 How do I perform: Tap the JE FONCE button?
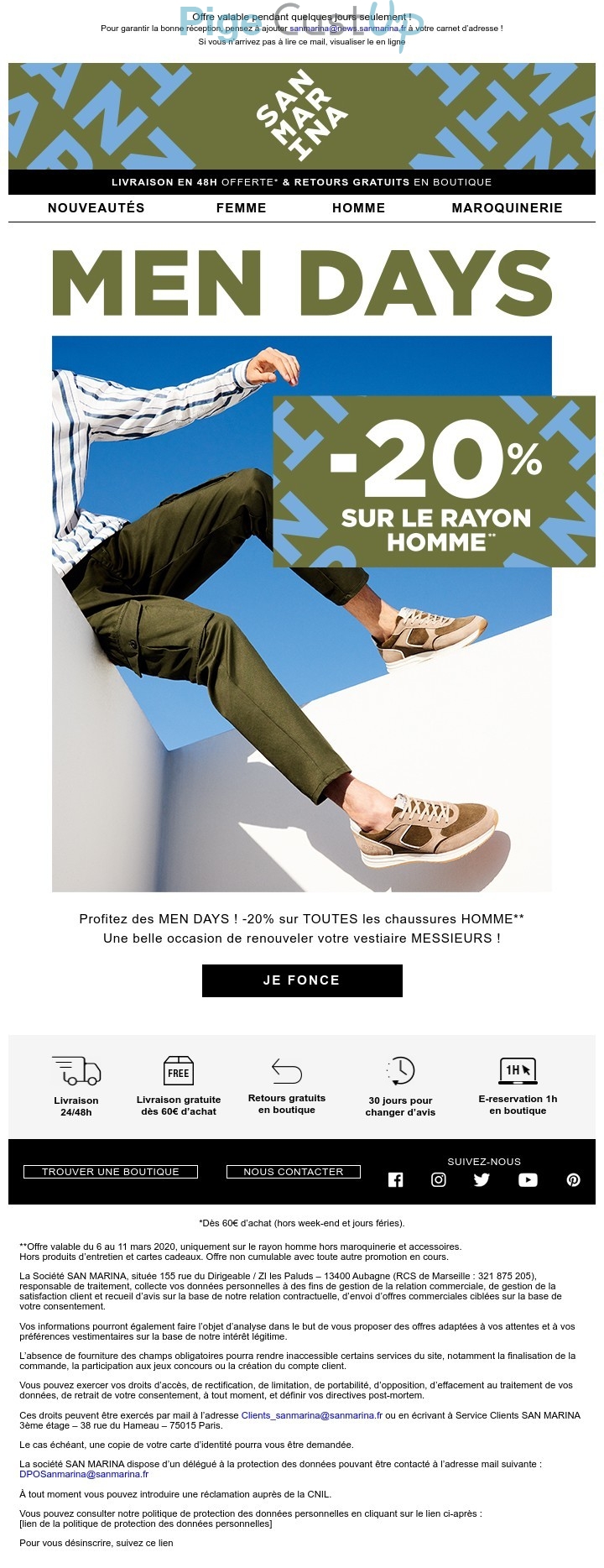point(302,980)
